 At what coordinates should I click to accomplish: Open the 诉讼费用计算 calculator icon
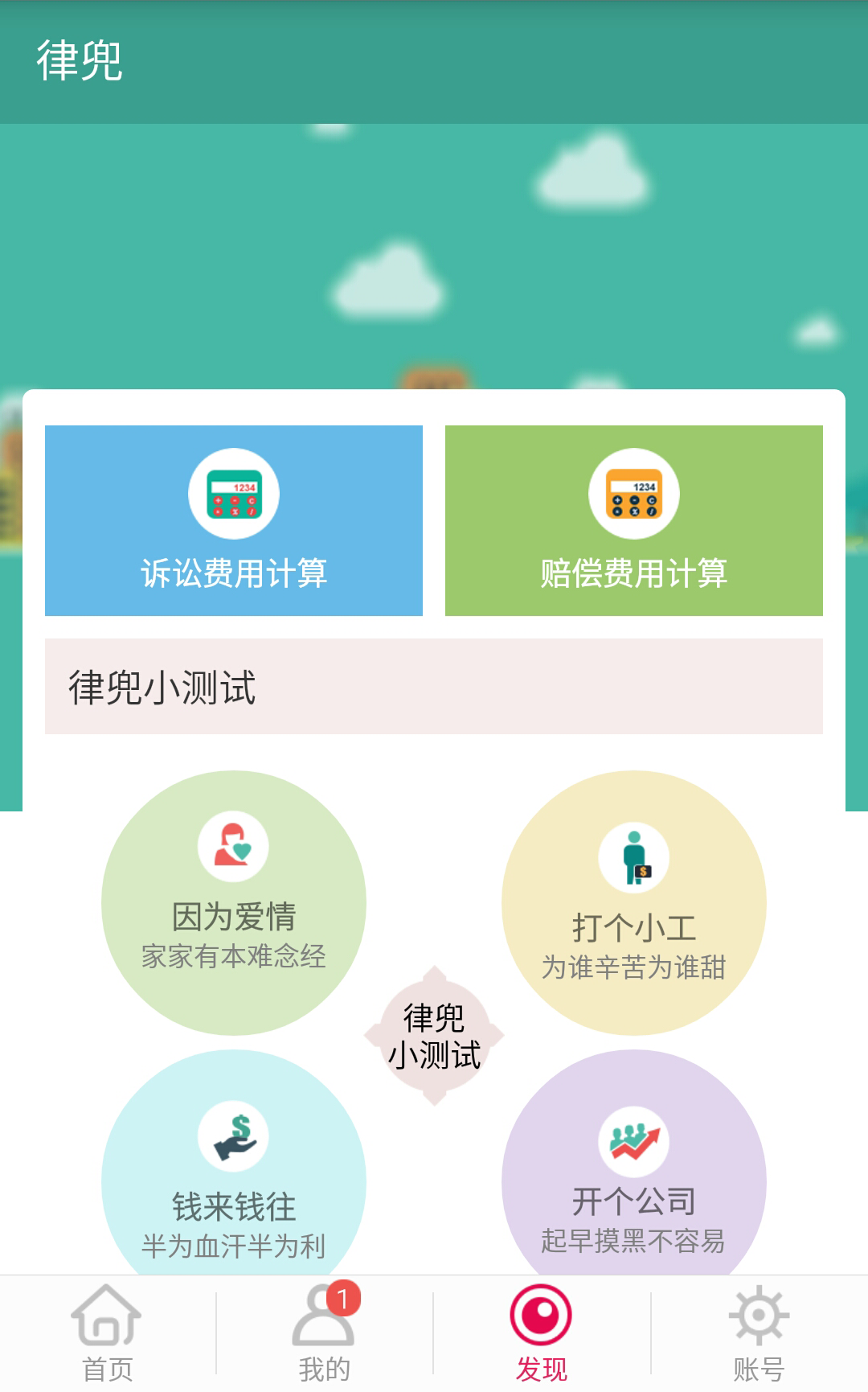tap(235, 493)
